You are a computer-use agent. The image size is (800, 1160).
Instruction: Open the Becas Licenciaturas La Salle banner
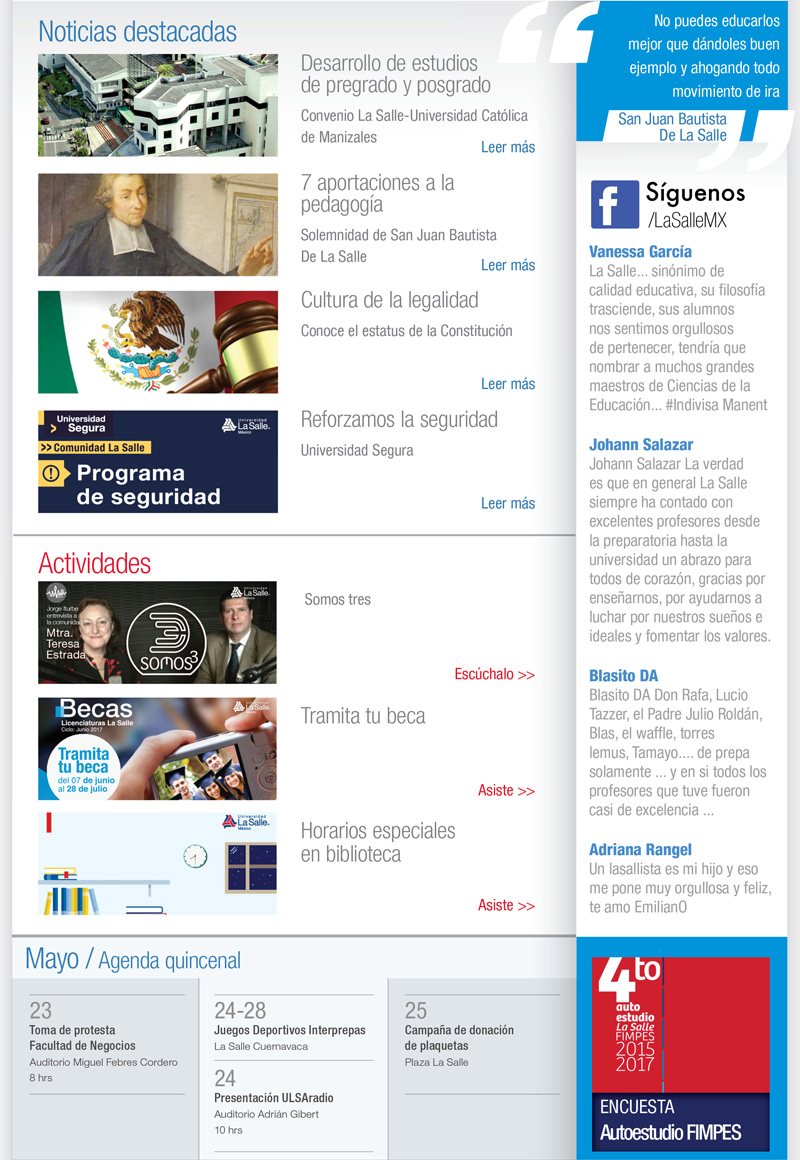pos(158,749)
